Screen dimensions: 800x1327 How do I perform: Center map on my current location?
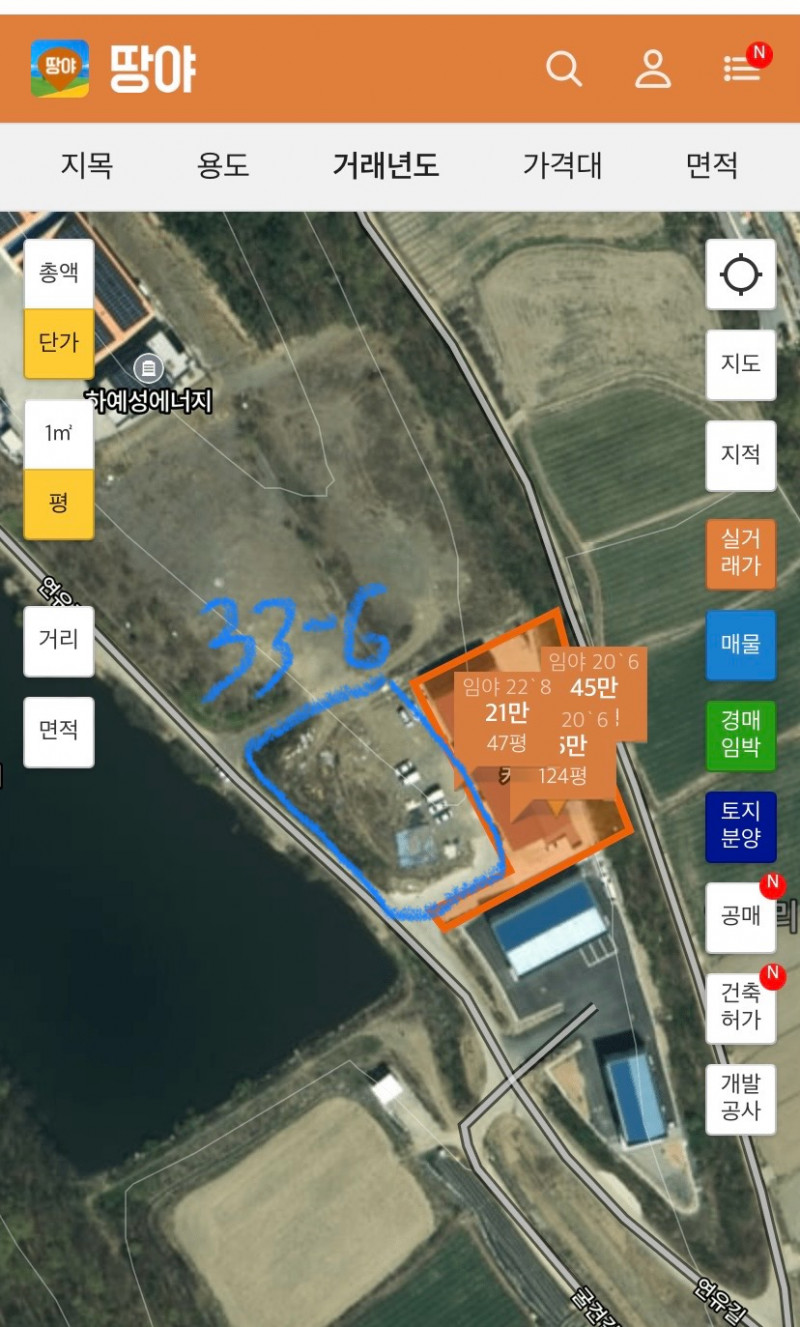coord(741,274)
